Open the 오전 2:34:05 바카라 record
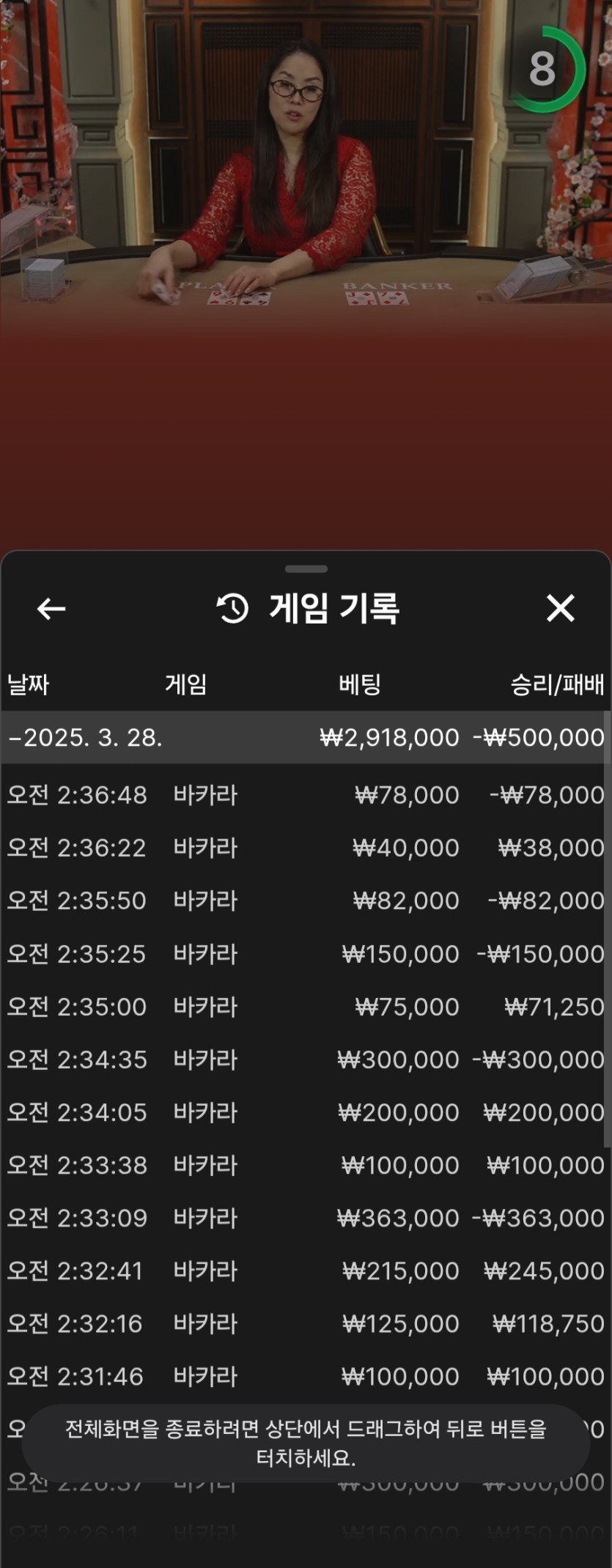Viewport: 612px width, 1568px height. 305,1112
